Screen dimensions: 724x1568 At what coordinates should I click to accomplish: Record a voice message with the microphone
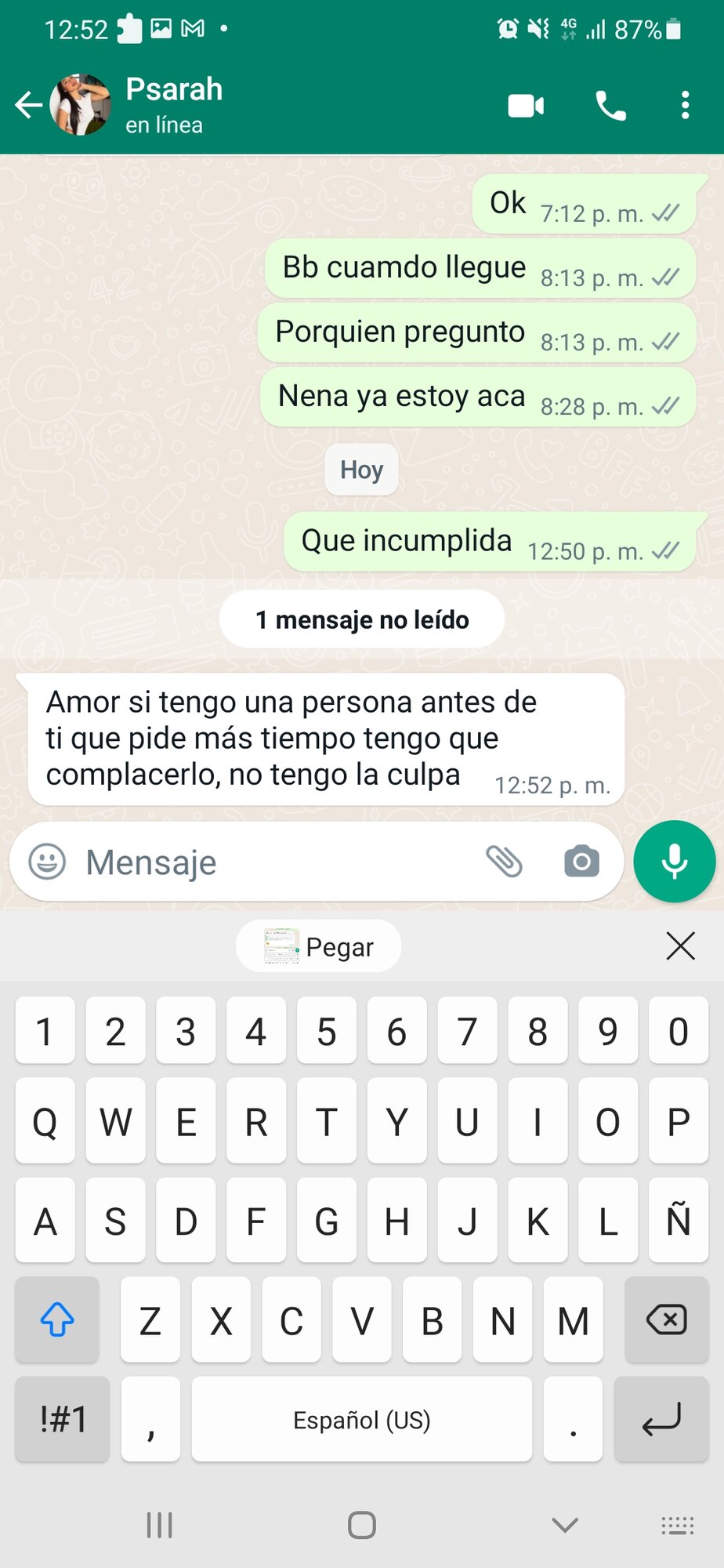tap(674, 862)
